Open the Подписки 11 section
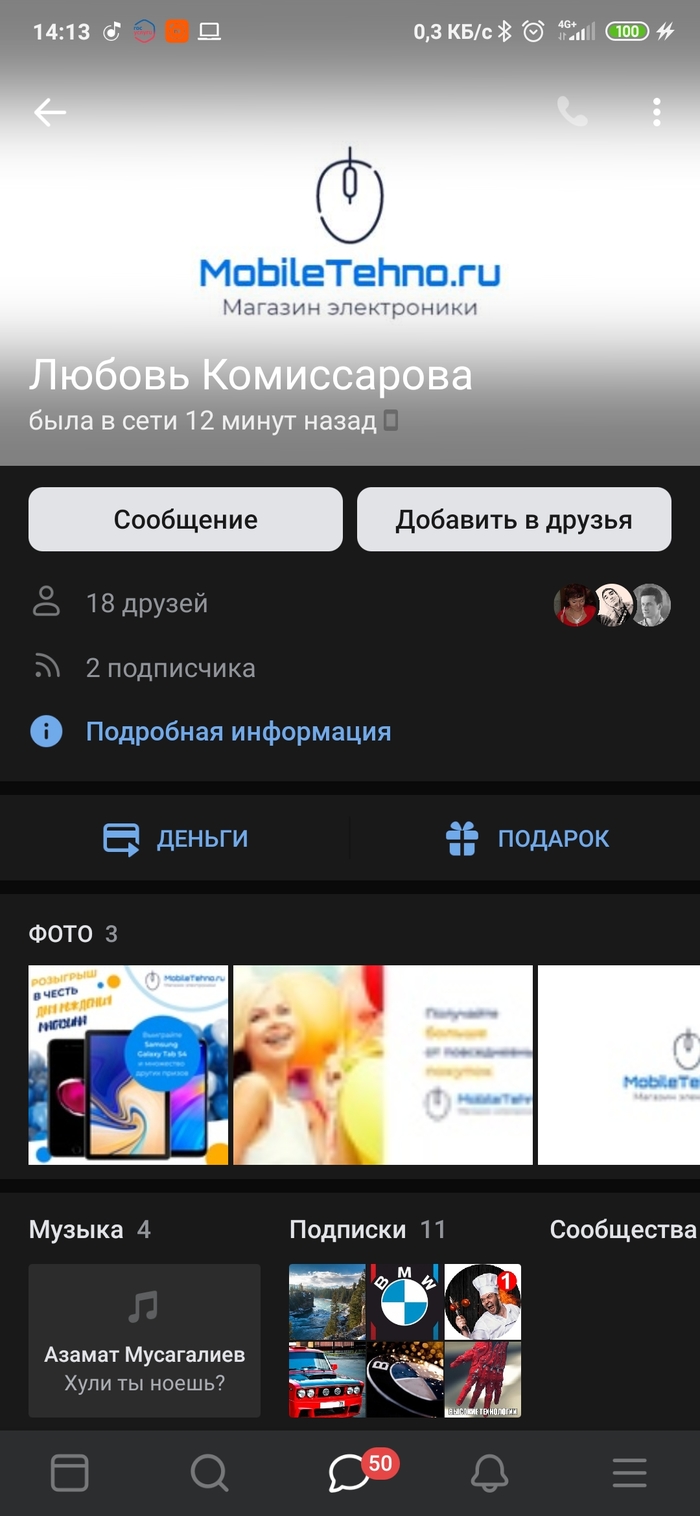The image size is (700, 1516). pos(367,1229)
